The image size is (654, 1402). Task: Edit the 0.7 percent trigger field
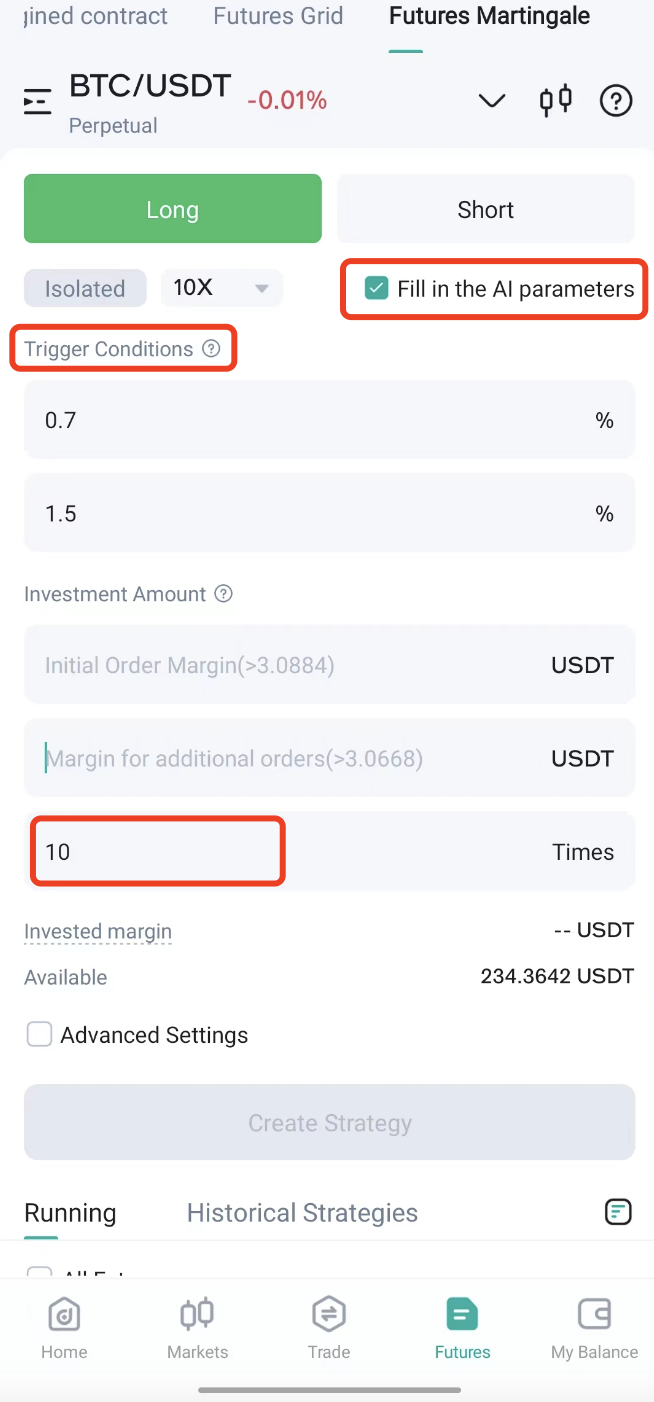(330, 420)
